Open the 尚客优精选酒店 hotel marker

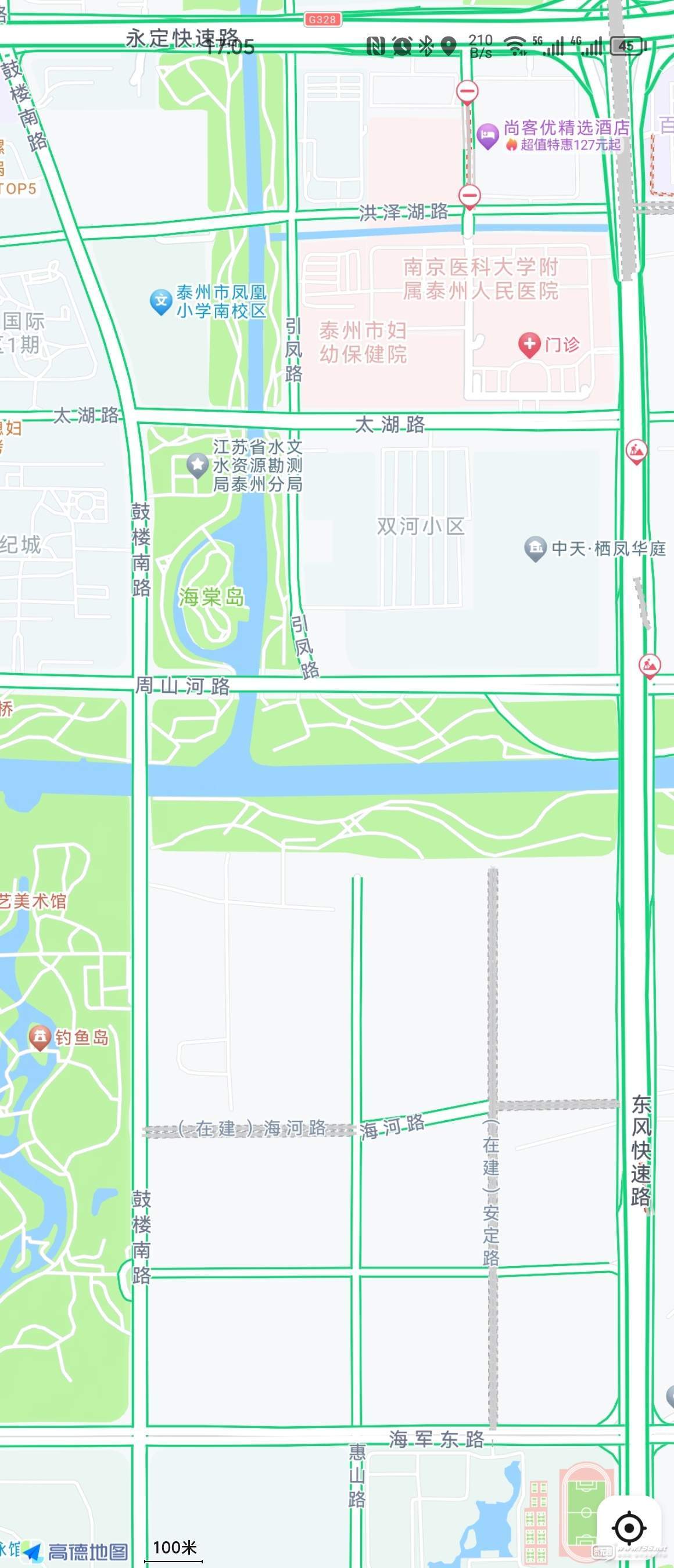click(x=487, y=135)
